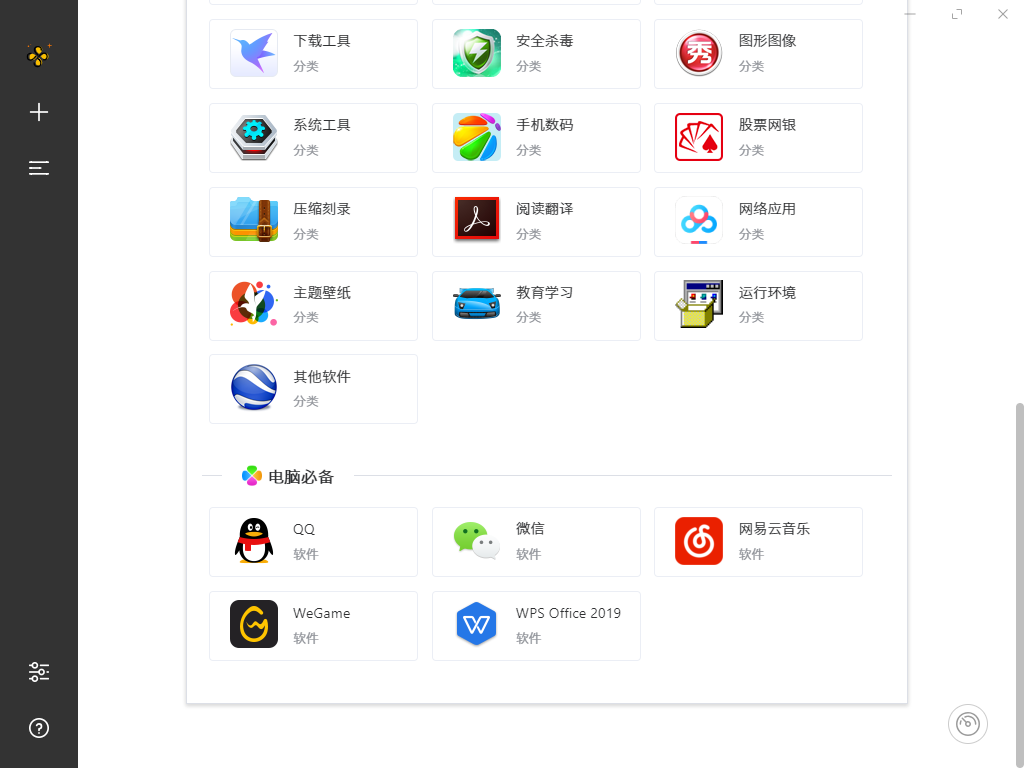Open the 手机数码 category
The width and height of the screenshot is (1024, 768).
pos(536,138)
